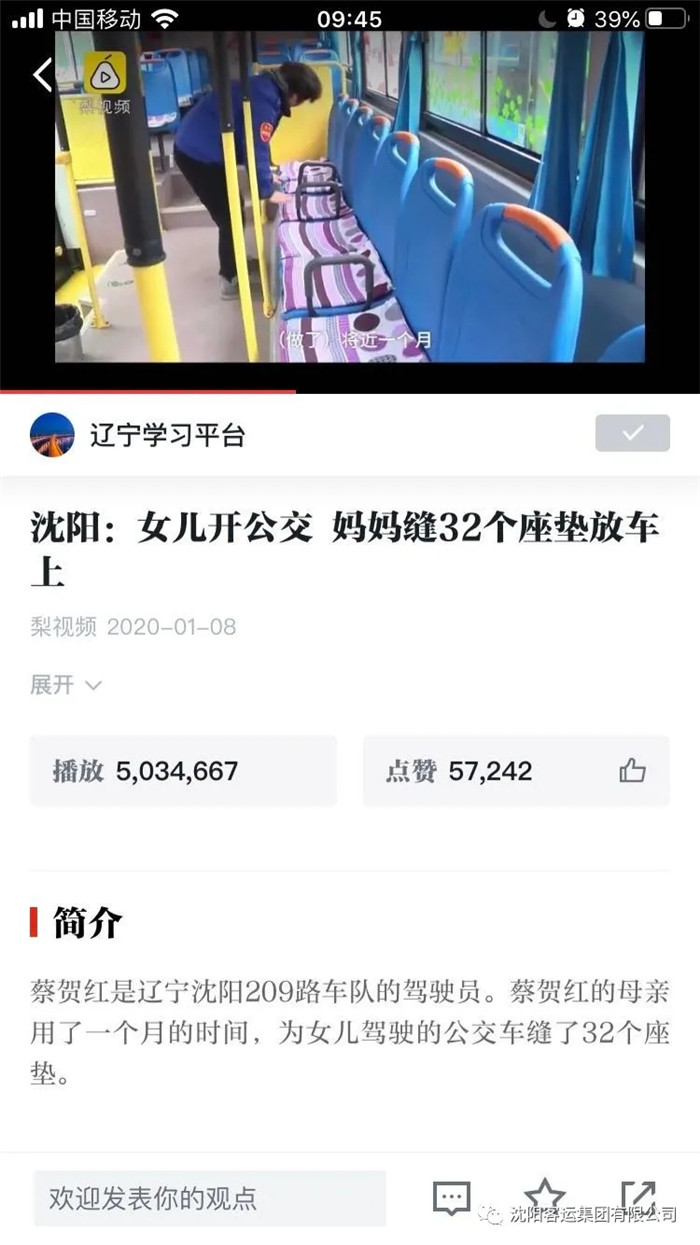Open the comments speech bubble
This screenshot has height=1245, width=700.
pos(451,1197)
